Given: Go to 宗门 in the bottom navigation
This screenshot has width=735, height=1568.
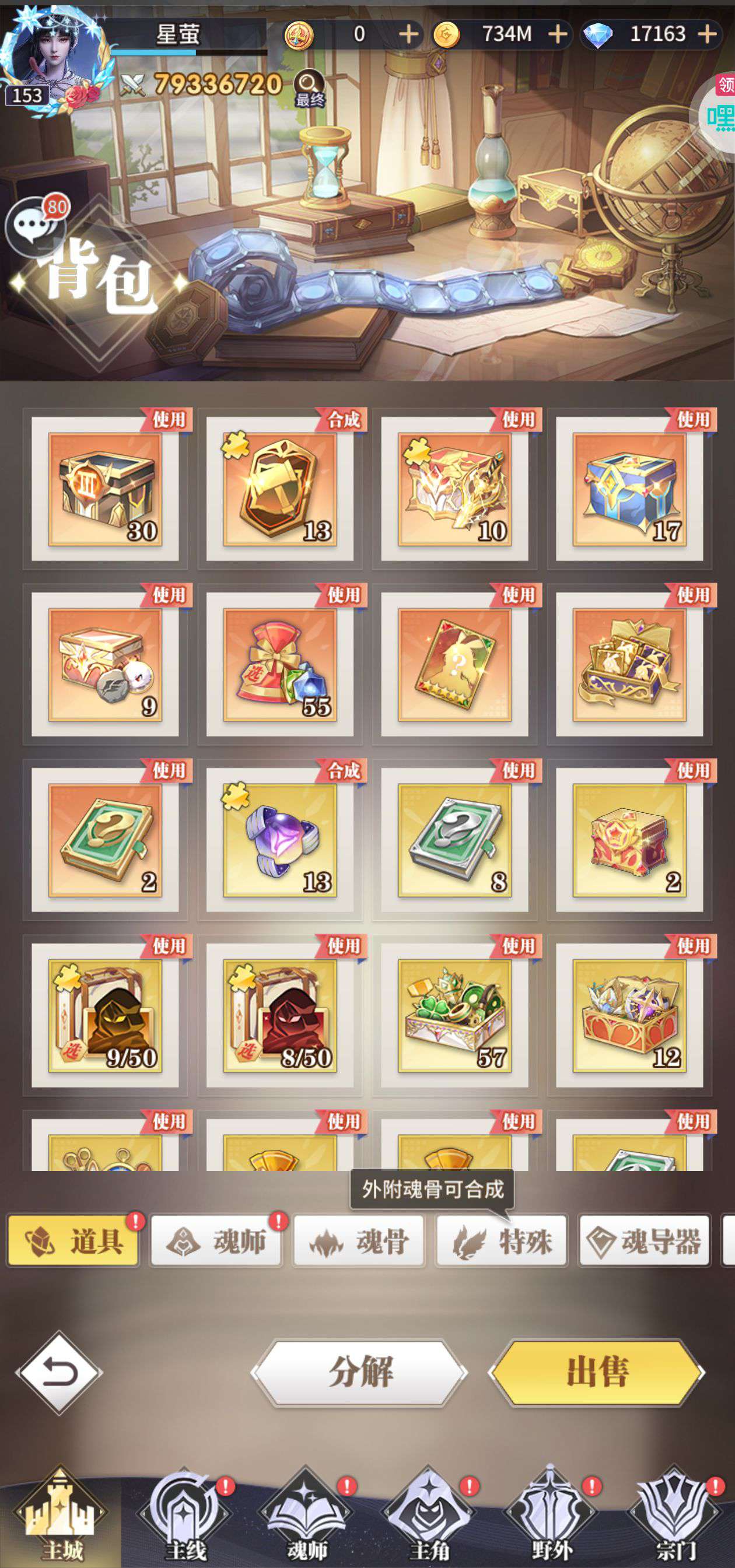Looking at the screenshot, I should click(x=675, y=1516).
